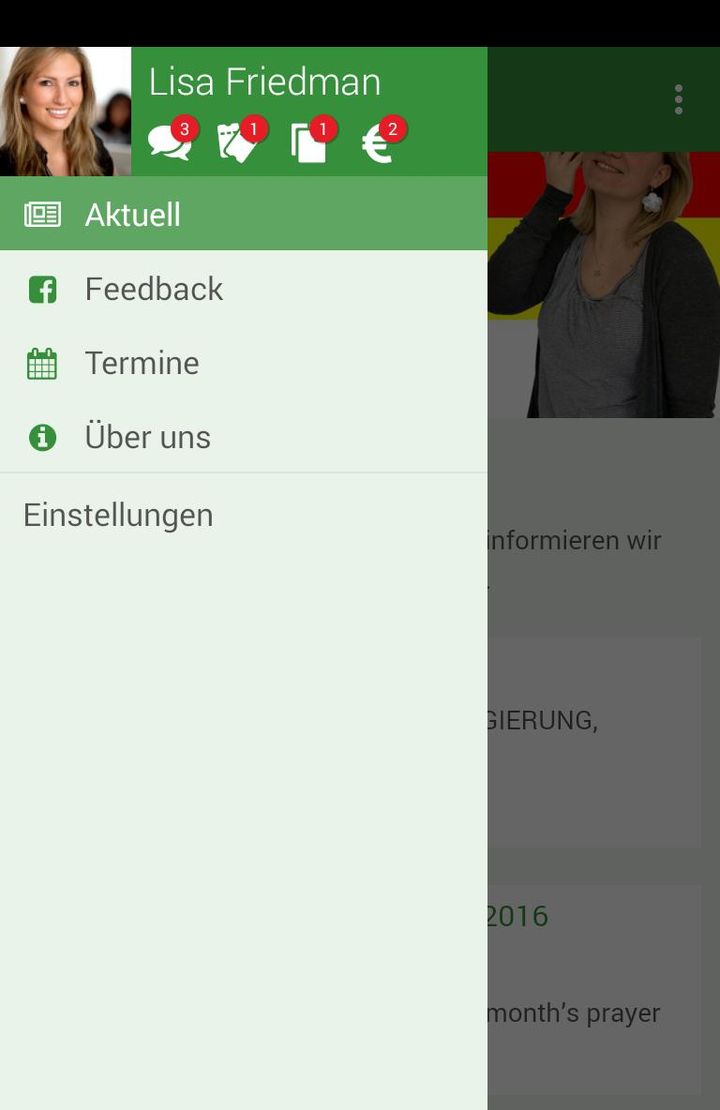Open the Feedback section
This screenshot has width=720, height=1110.
(x=155, y=289)
